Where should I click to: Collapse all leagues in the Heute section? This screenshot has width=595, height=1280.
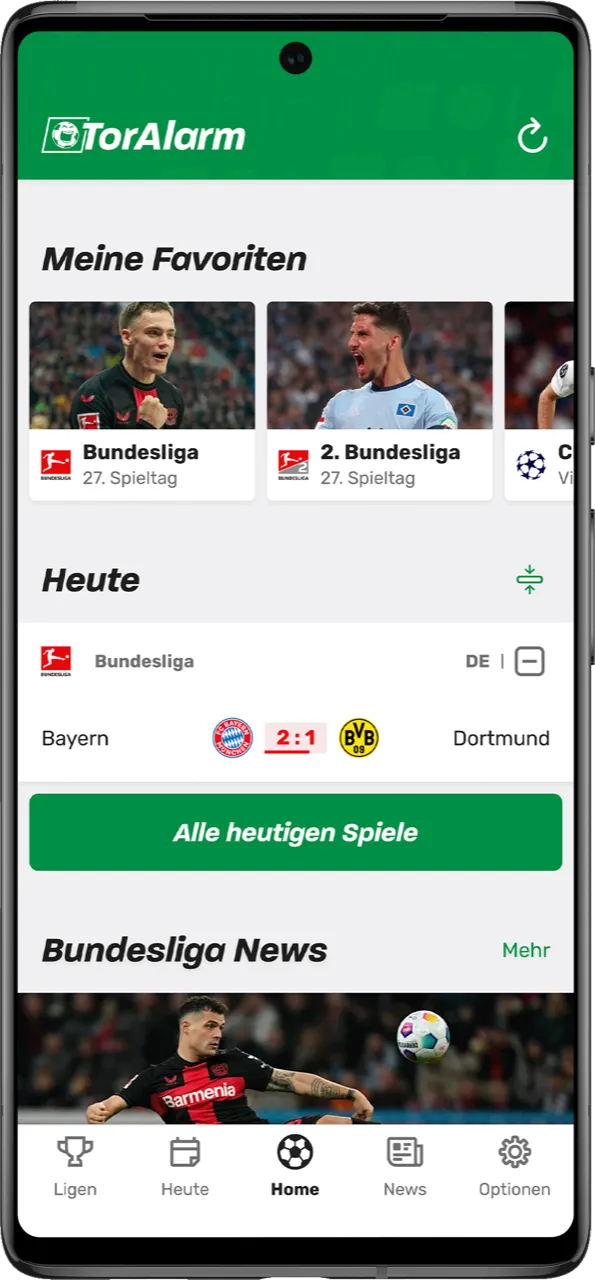pos(530,580)
